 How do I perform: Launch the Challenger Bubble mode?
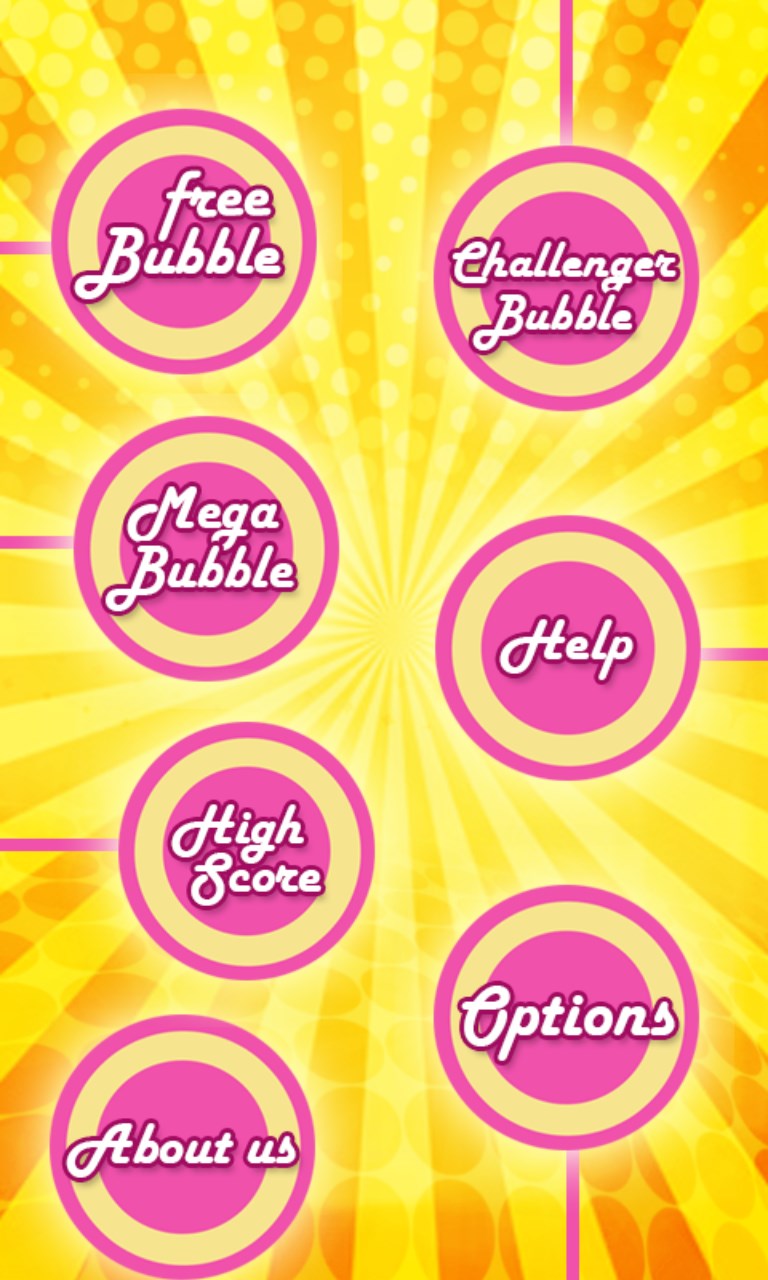(x=566, y=279)
